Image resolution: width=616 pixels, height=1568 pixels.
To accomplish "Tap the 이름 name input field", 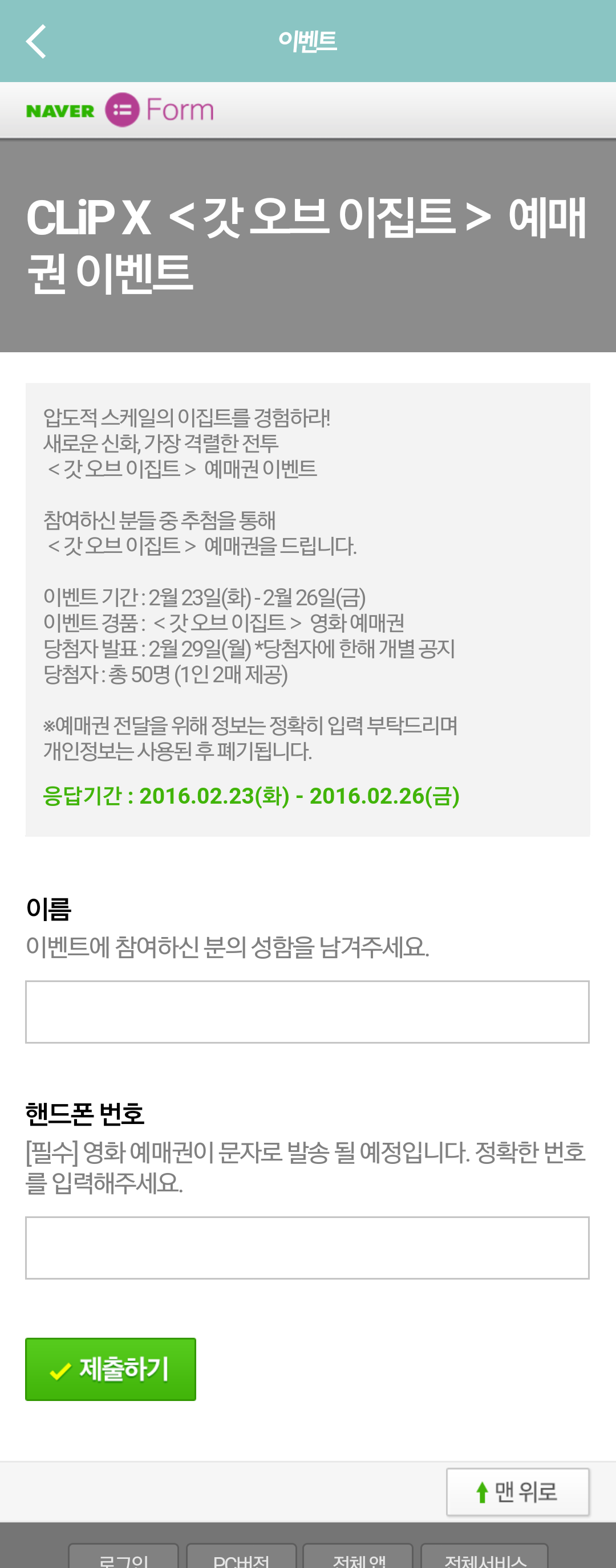I will [x=307, y=1012].
